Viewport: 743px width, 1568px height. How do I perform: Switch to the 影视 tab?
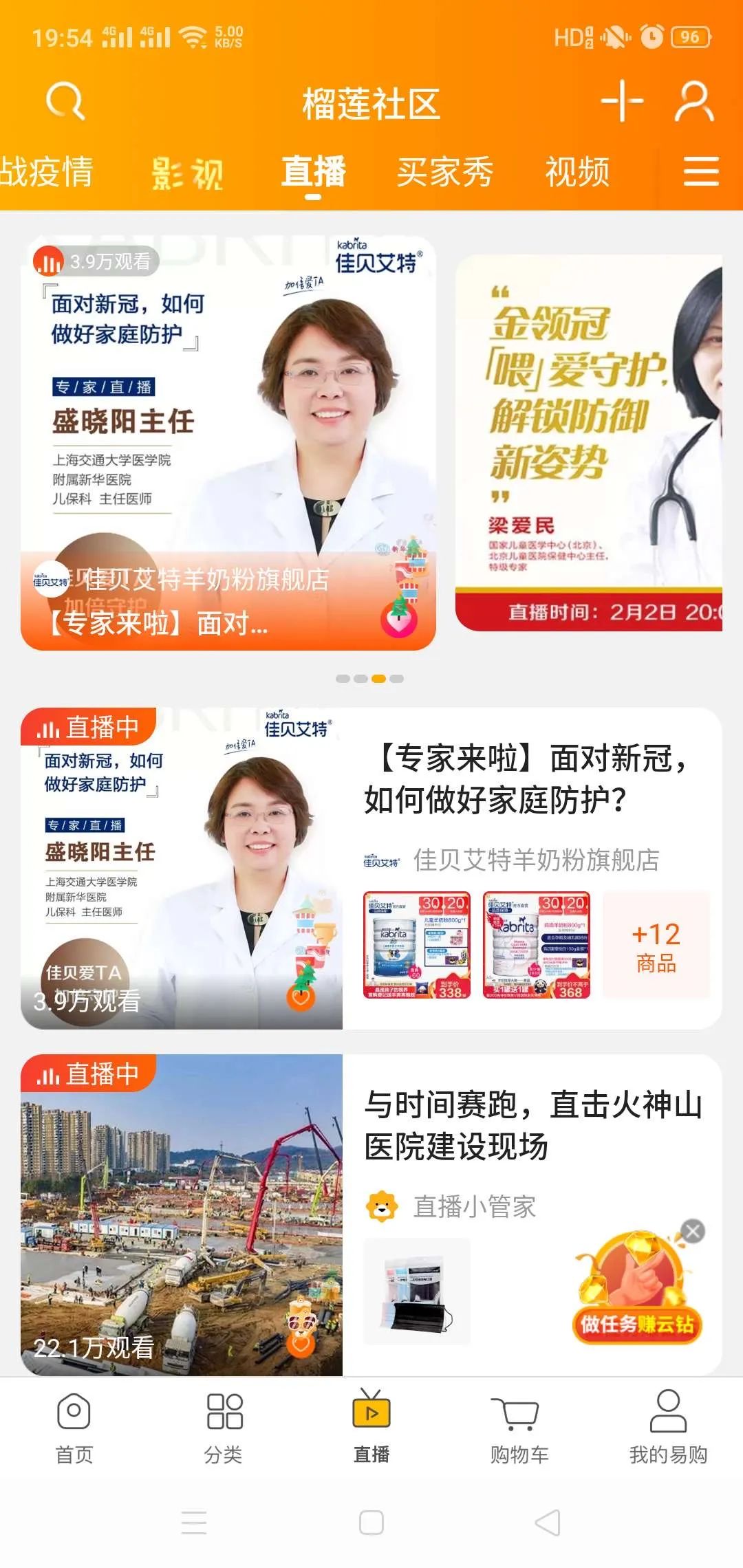tap(187, 173)
